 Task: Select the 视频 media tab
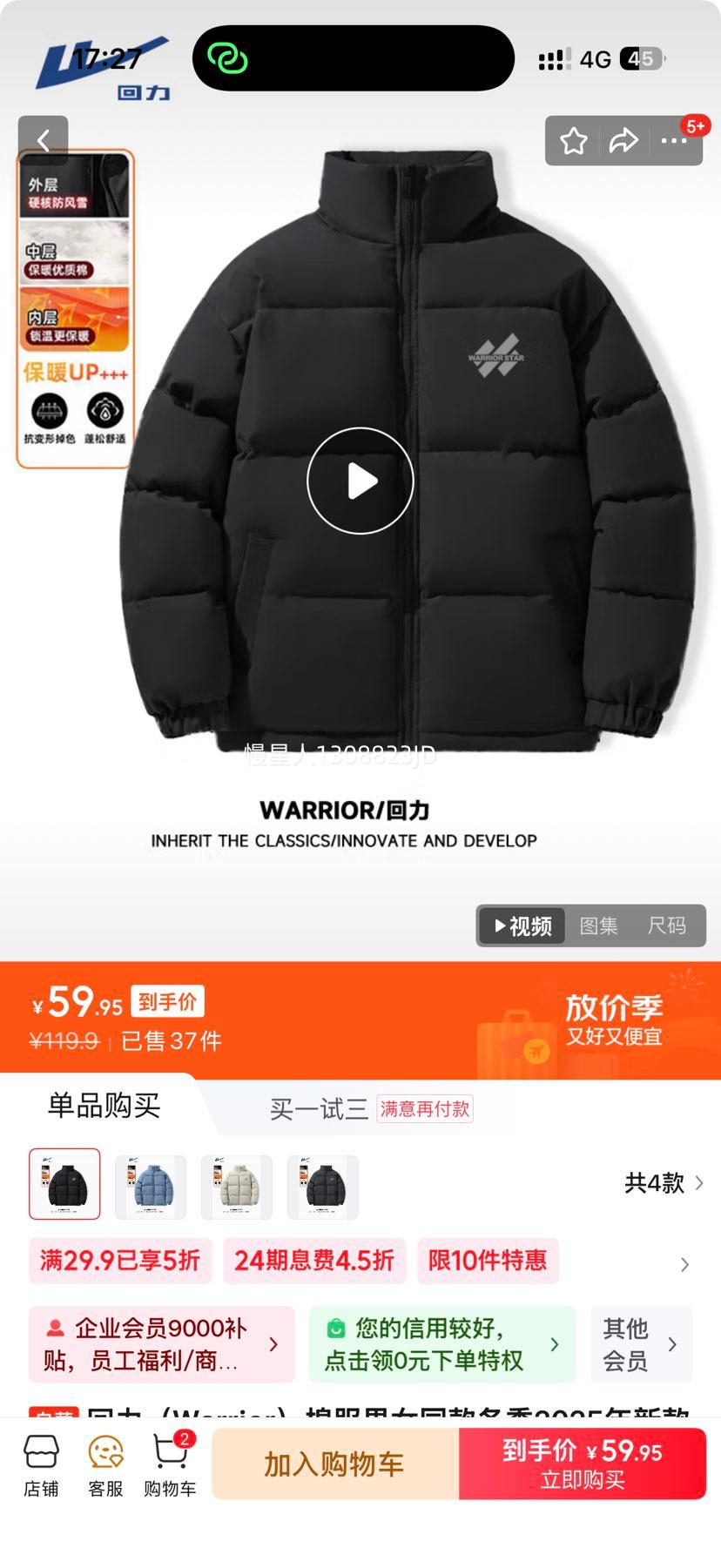(522, 925)
